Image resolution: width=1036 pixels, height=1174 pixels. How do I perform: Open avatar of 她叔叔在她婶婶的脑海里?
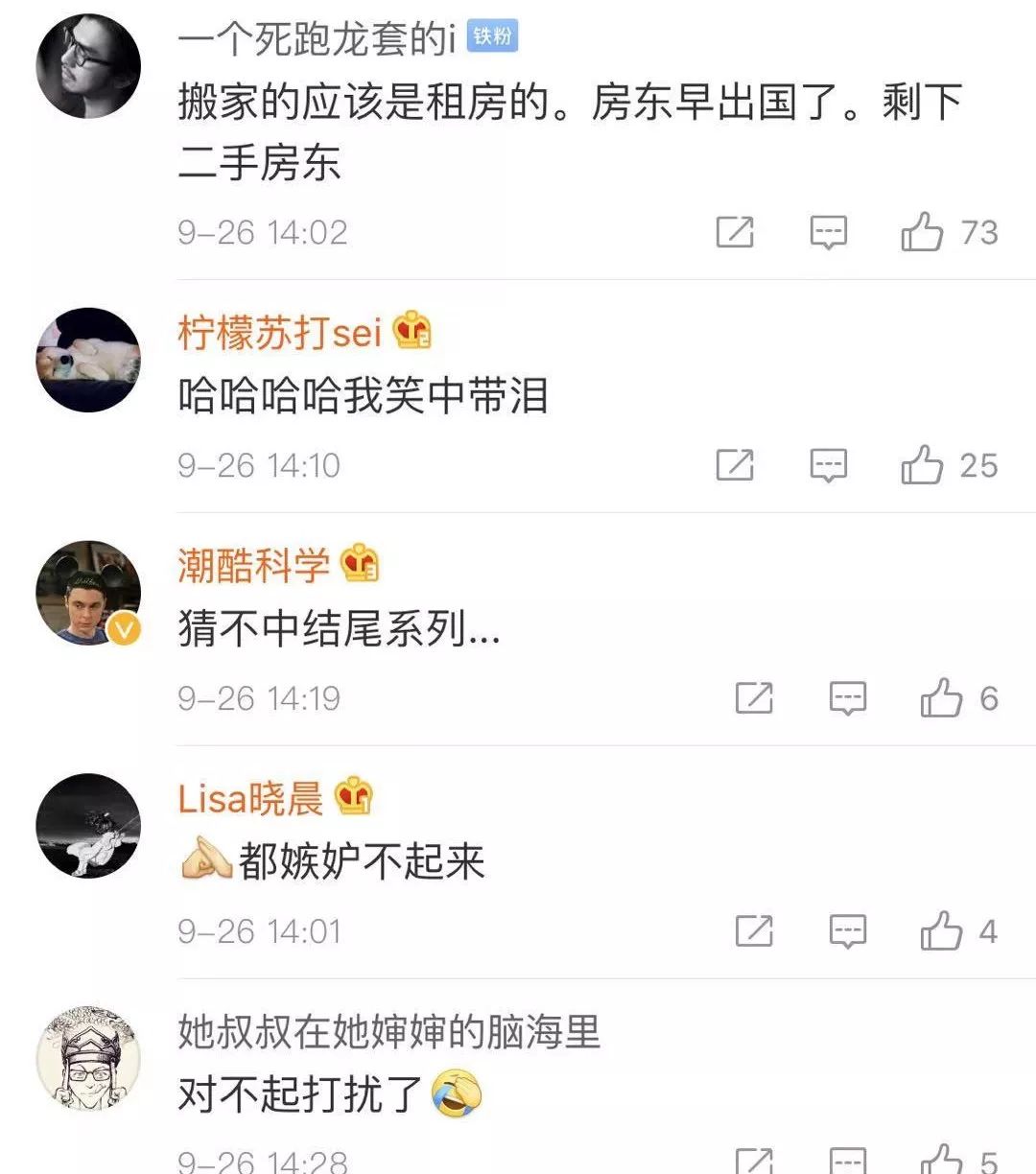88,1059
